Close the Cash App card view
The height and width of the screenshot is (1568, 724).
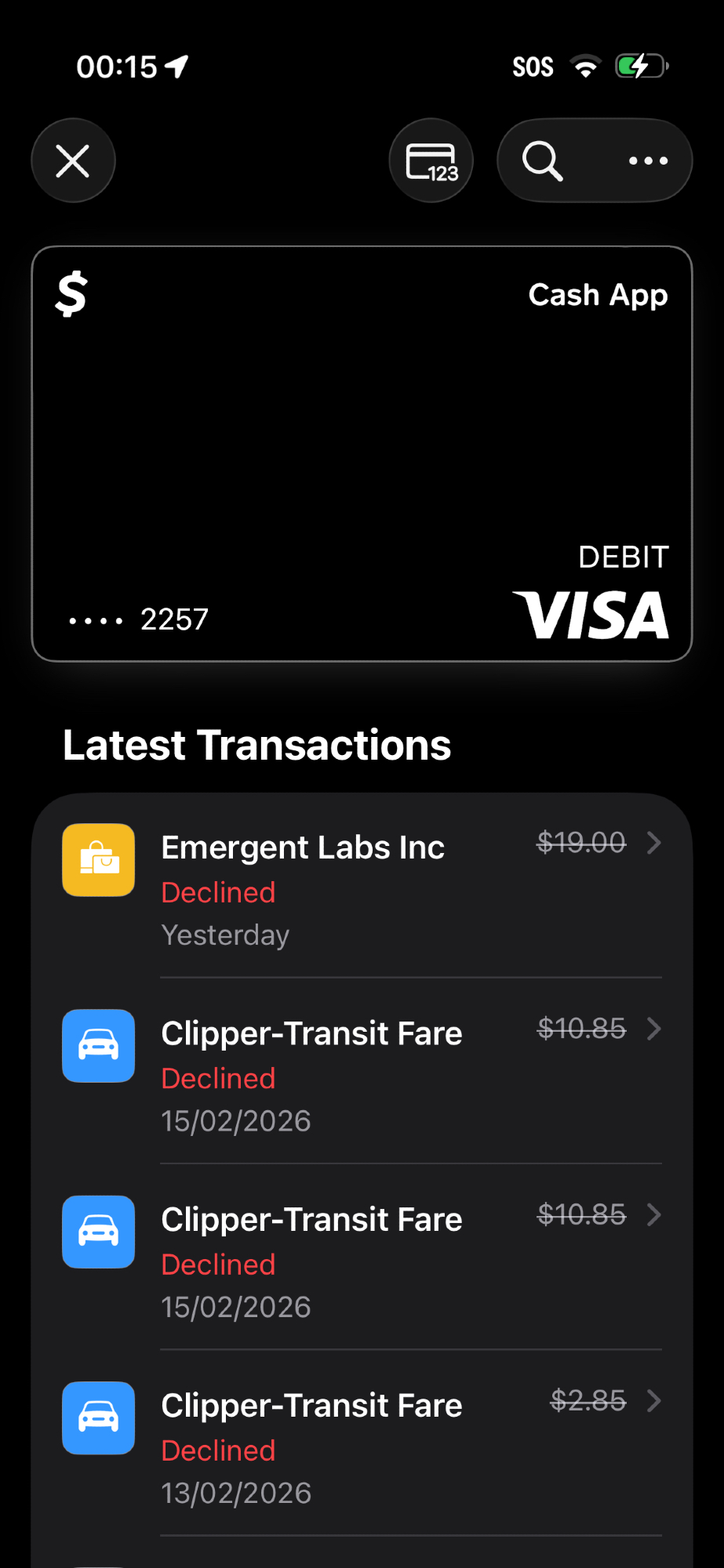pos(73,161)
